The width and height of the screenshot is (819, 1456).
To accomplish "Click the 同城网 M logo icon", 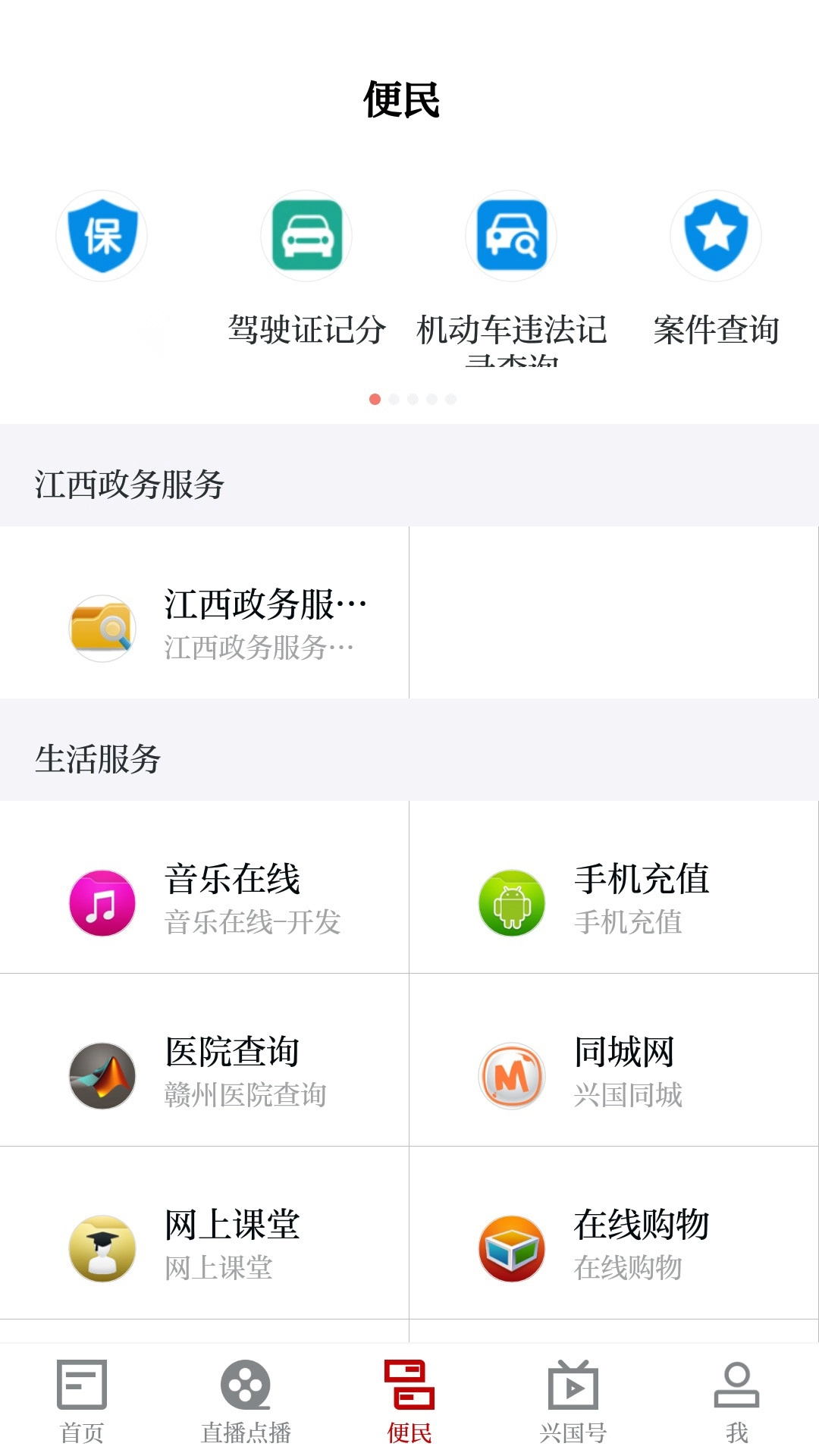I will click(x=511, y=1075).
